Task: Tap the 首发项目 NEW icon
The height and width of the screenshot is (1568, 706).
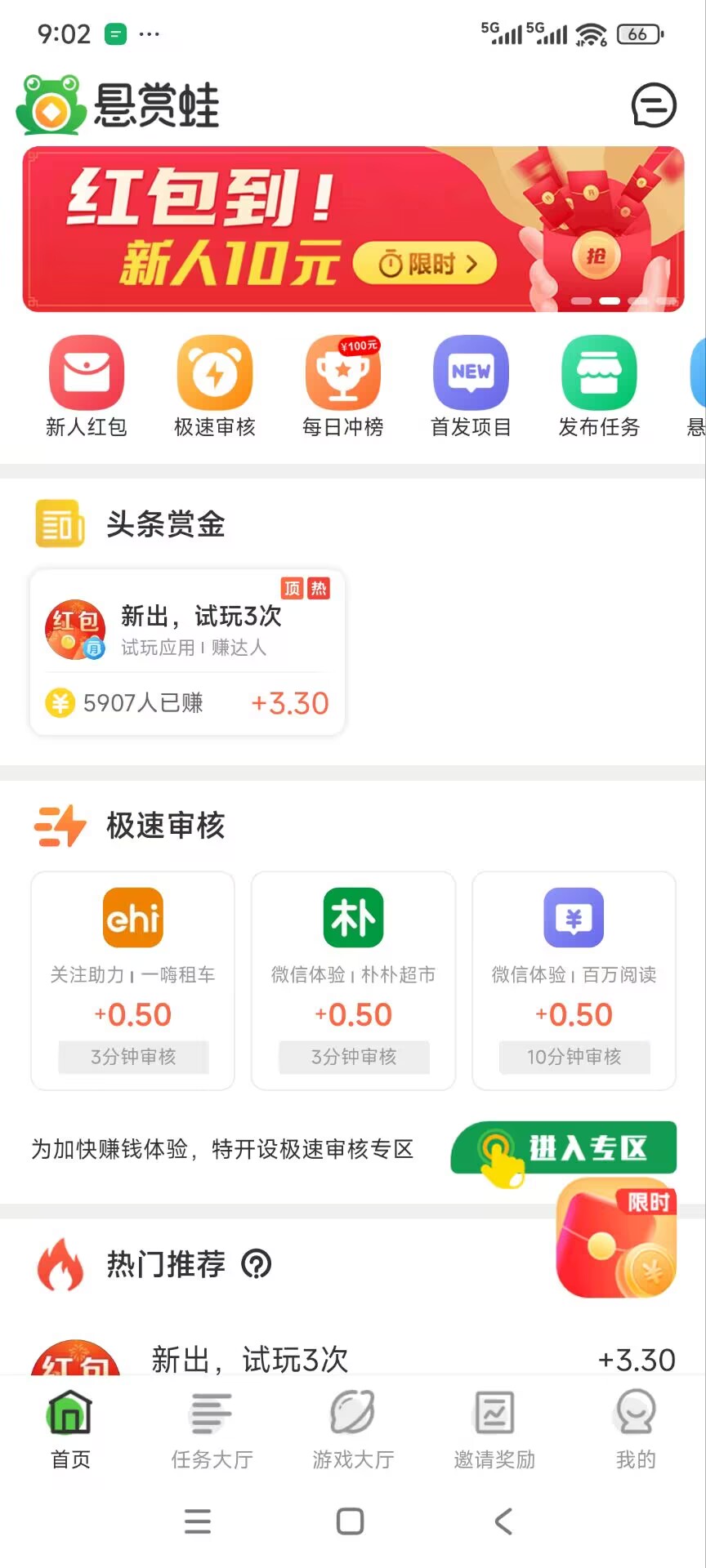Action: (471, 372)
